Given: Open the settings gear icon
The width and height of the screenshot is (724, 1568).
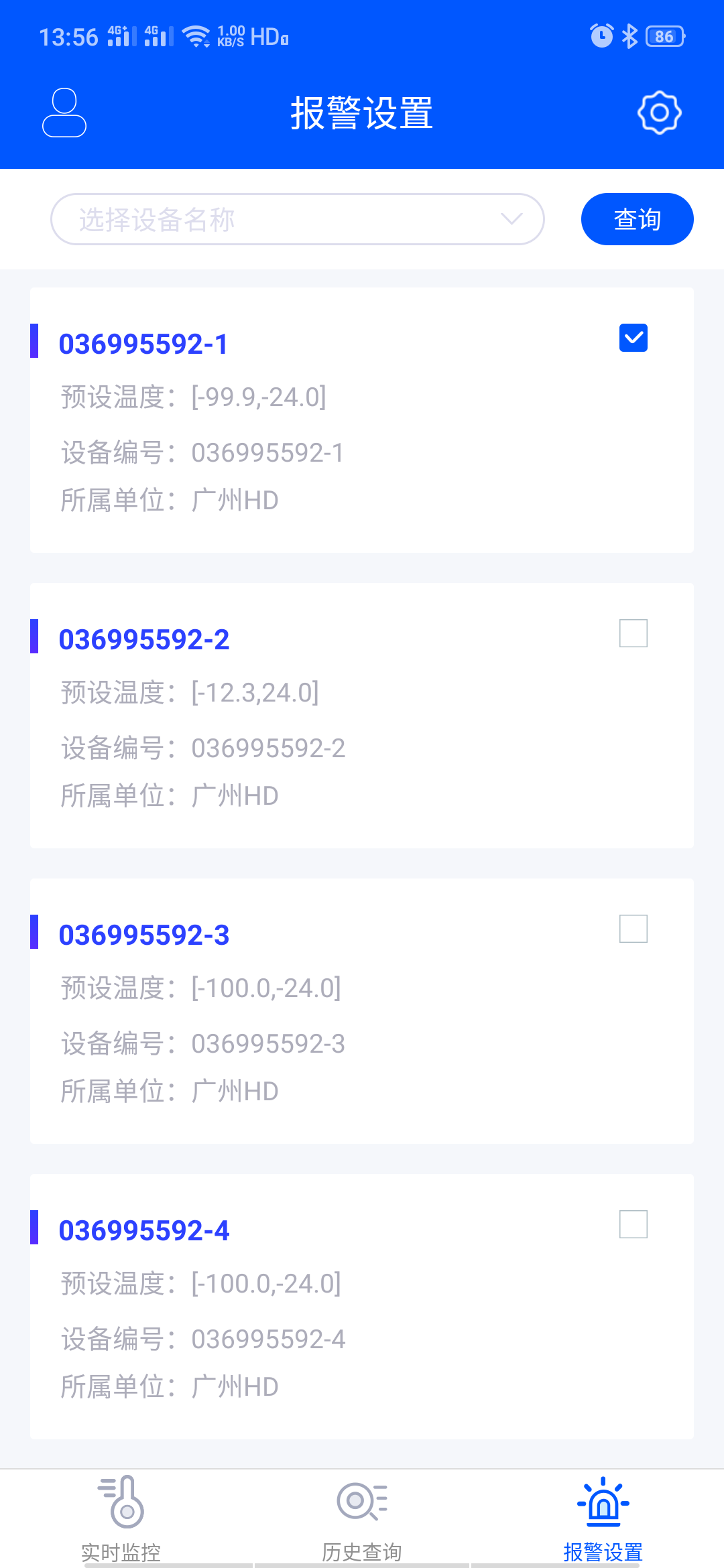Looking at the screenshot, I should pyautogui.click(x=659, y=113).
